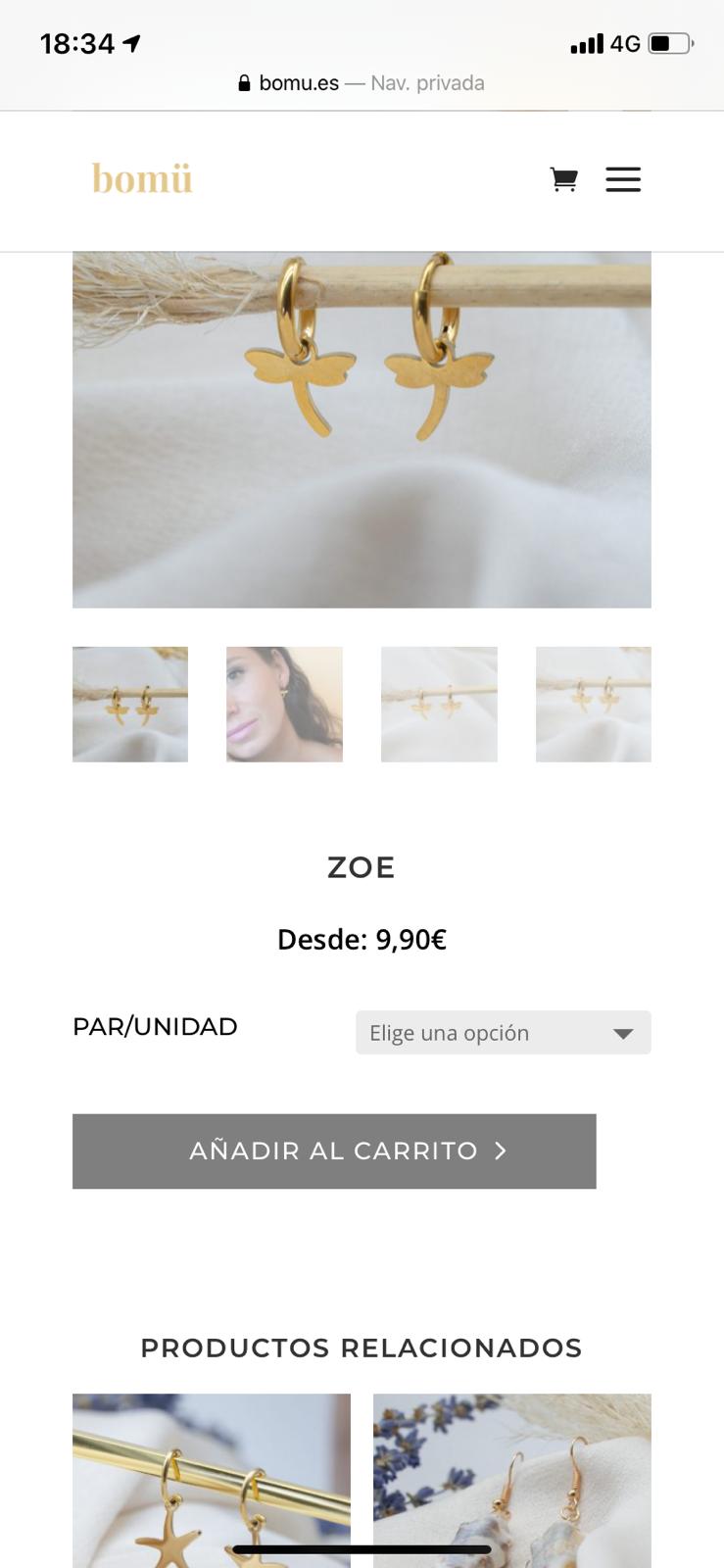Tap Añadir al carrito button
Image resolution: width=724 pixels, height=1568 pixels.
click(334, 1151)
